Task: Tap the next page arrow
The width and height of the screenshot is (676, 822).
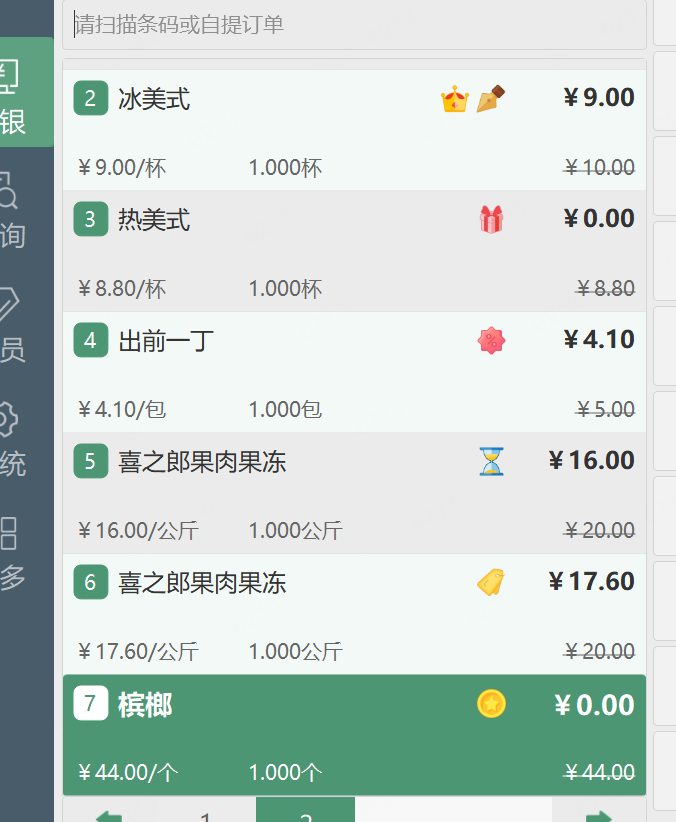Action: 598,812
